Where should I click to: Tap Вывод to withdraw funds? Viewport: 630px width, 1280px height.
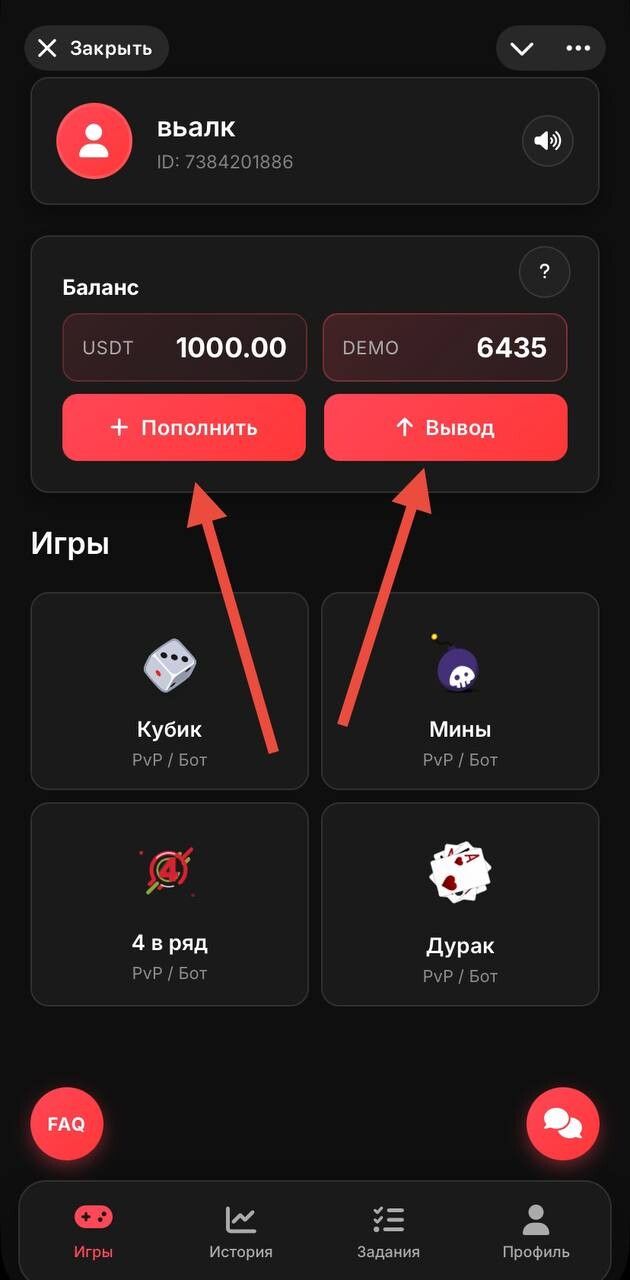446,428
